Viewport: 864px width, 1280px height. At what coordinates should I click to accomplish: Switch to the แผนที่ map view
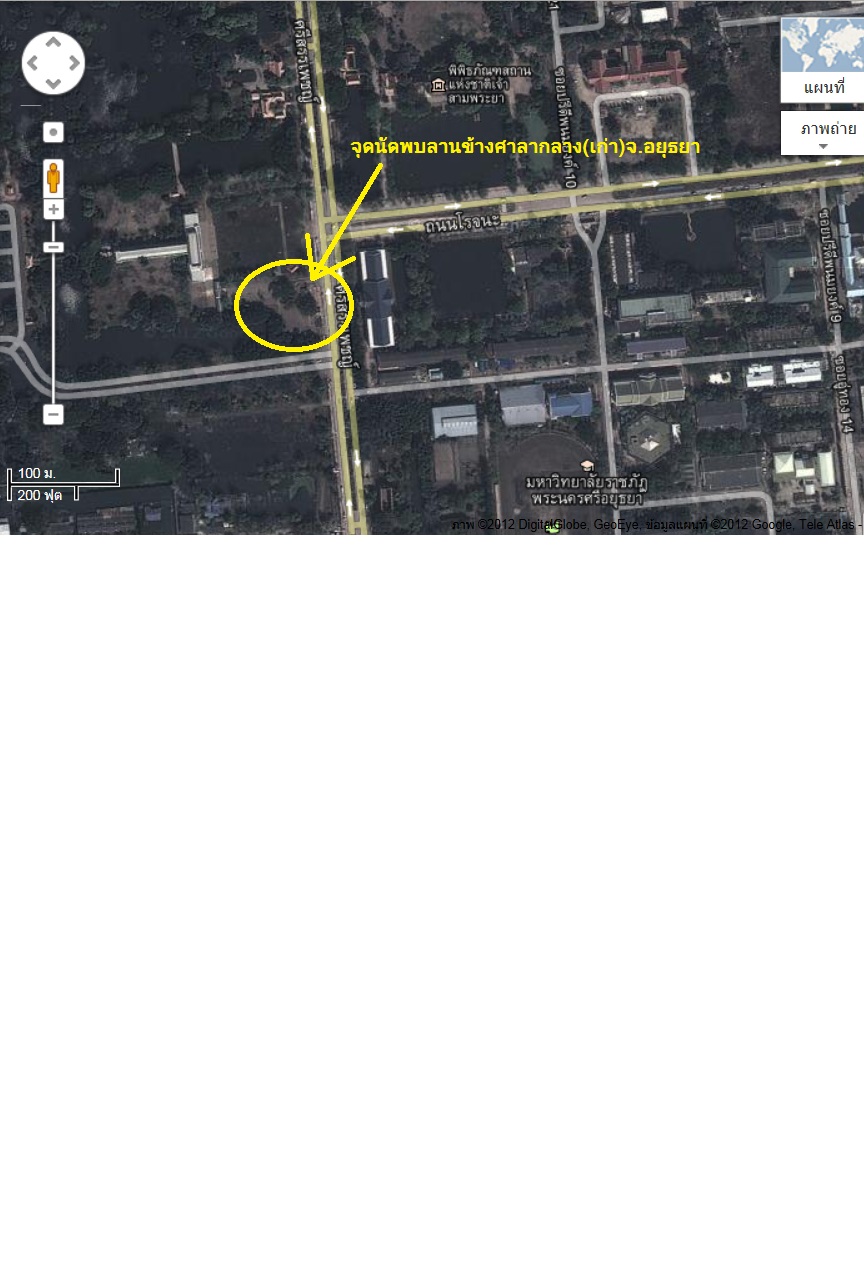[822, 60]
